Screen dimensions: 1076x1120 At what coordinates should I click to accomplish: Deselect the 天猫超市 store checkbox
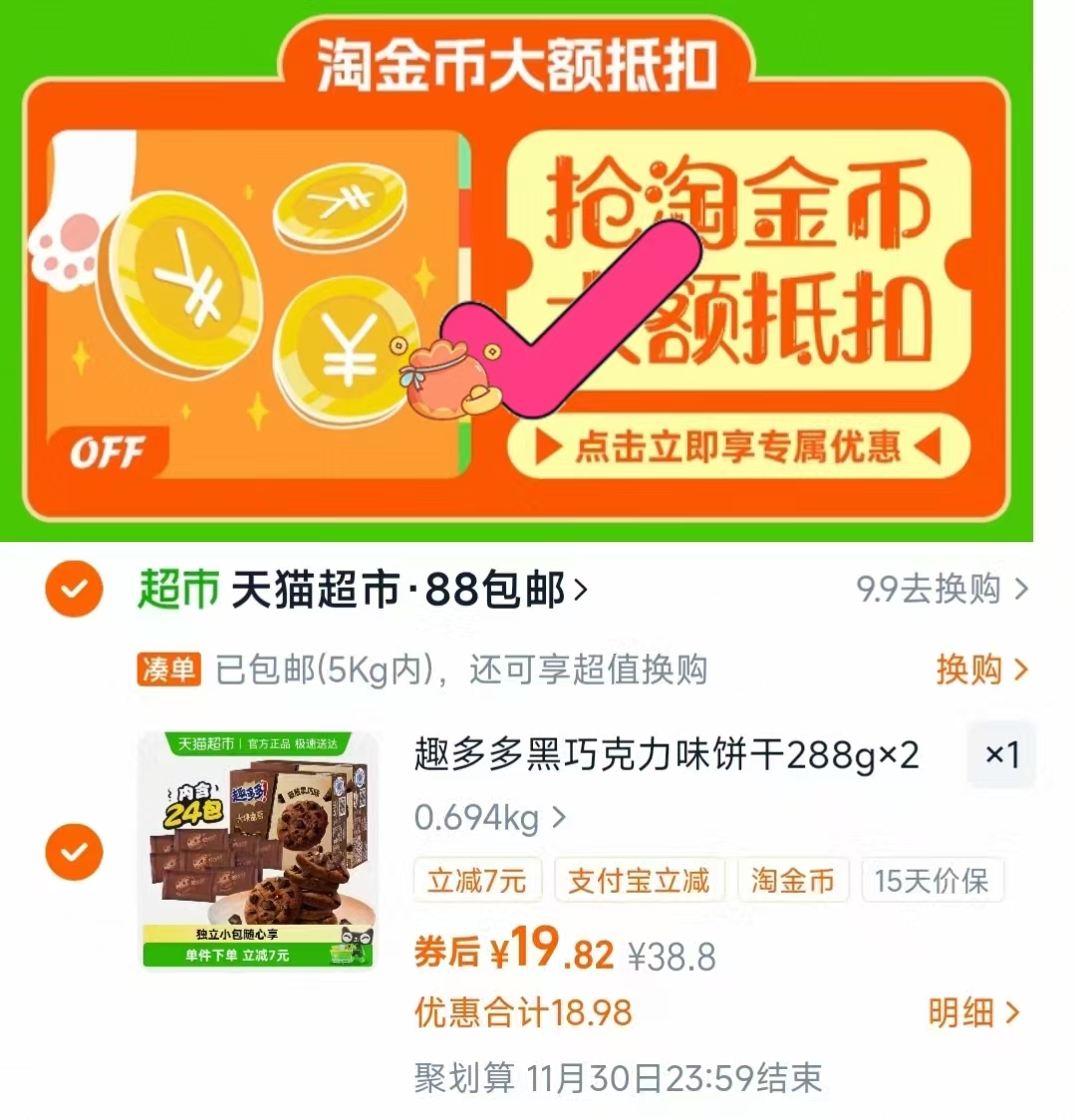[x=74, y=590]
